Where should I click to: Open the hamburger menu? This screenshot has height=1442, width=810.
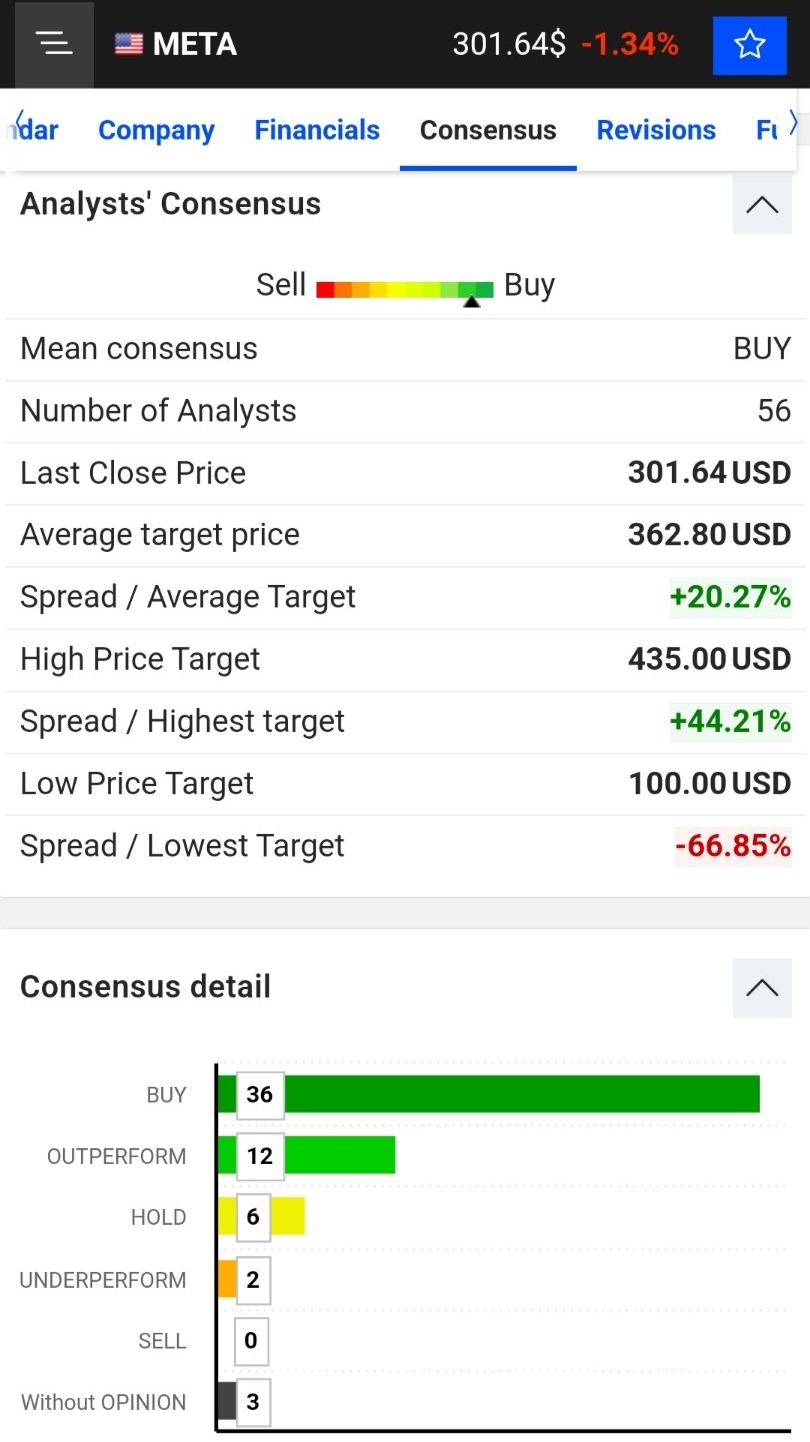point(54,44)
